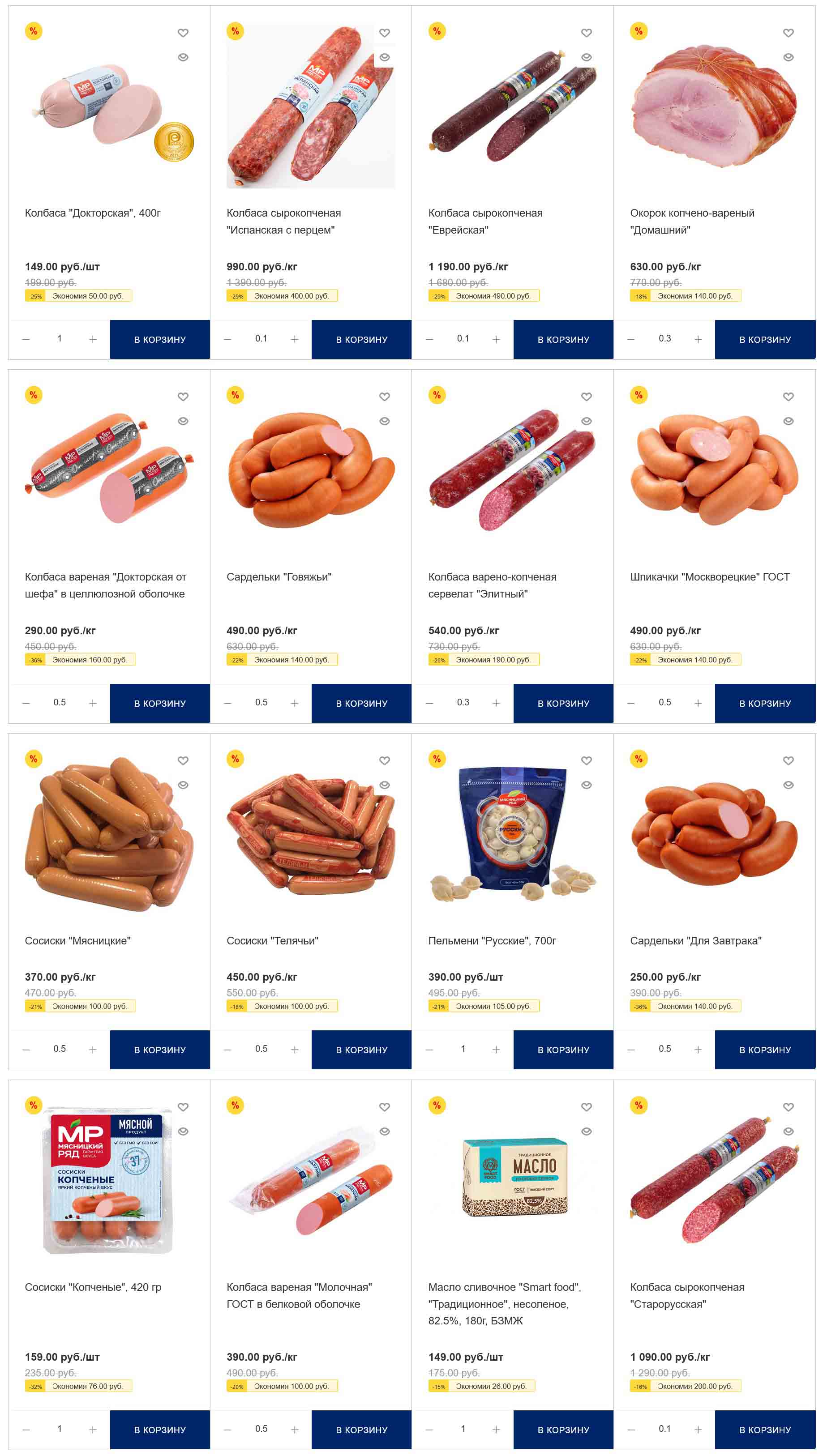Increase quantity of Окорок "Домашний"

coord(698,339)
